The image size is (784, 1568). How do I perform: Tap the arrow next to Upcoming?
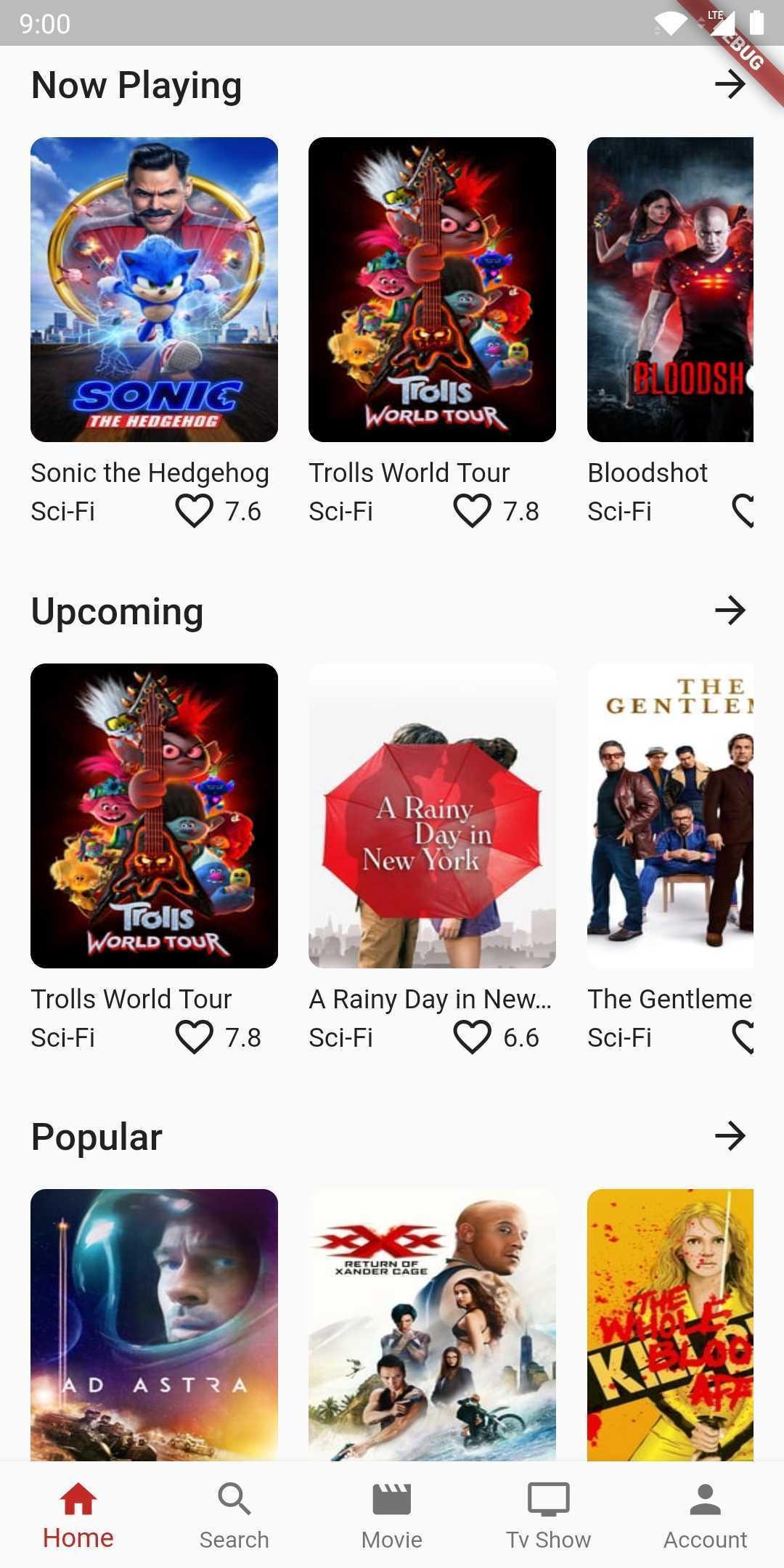[x=730, y=611]
